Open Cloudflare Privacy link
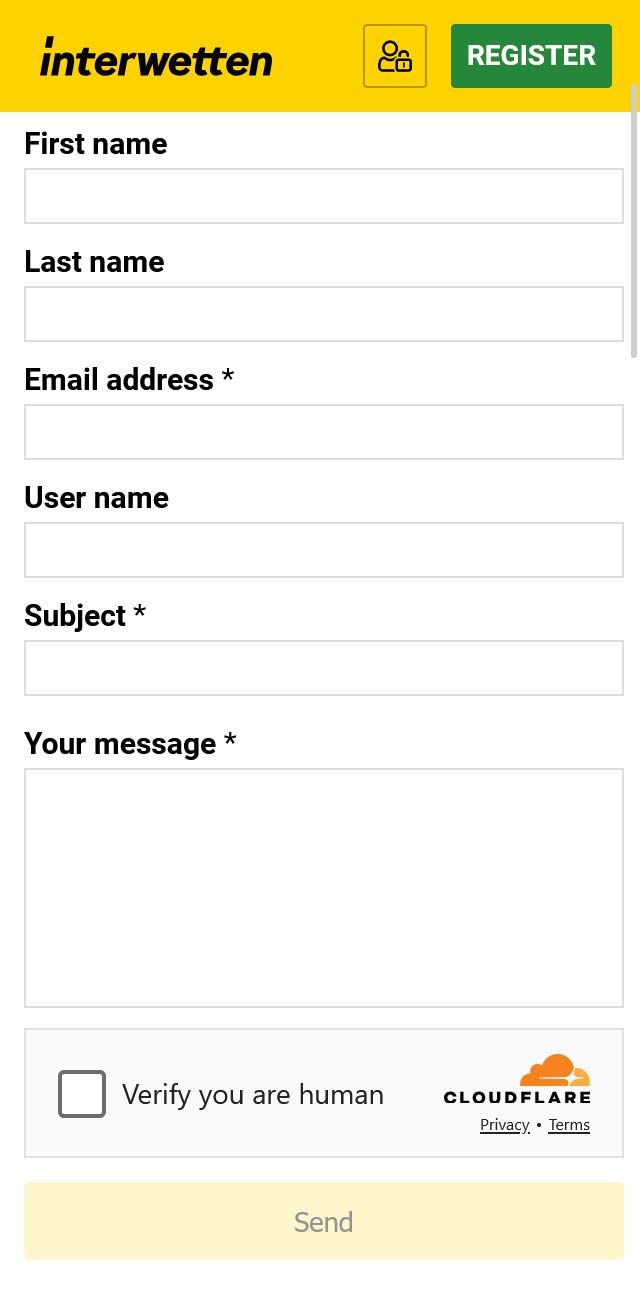The width and height of the screenshot is (640, 1316). (504, 1125)
